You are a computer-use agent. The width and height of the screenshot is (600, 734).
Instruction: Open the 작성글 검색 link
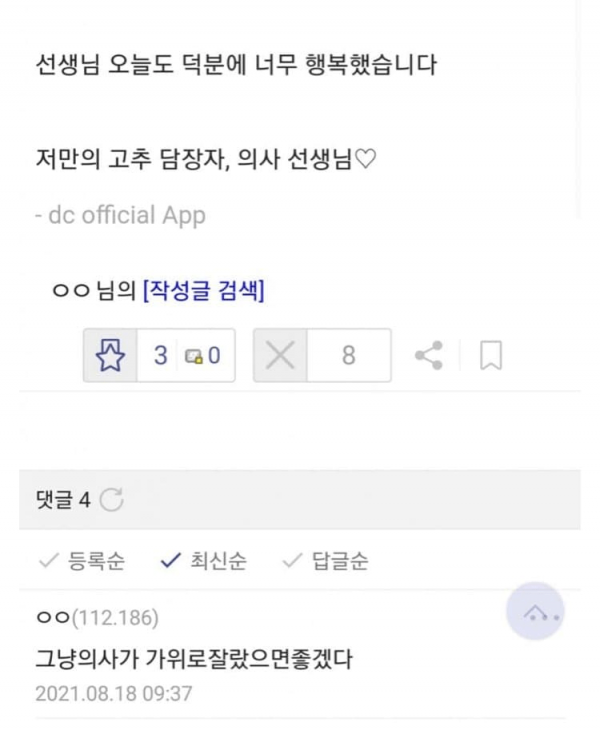click(x=204, y=291)
